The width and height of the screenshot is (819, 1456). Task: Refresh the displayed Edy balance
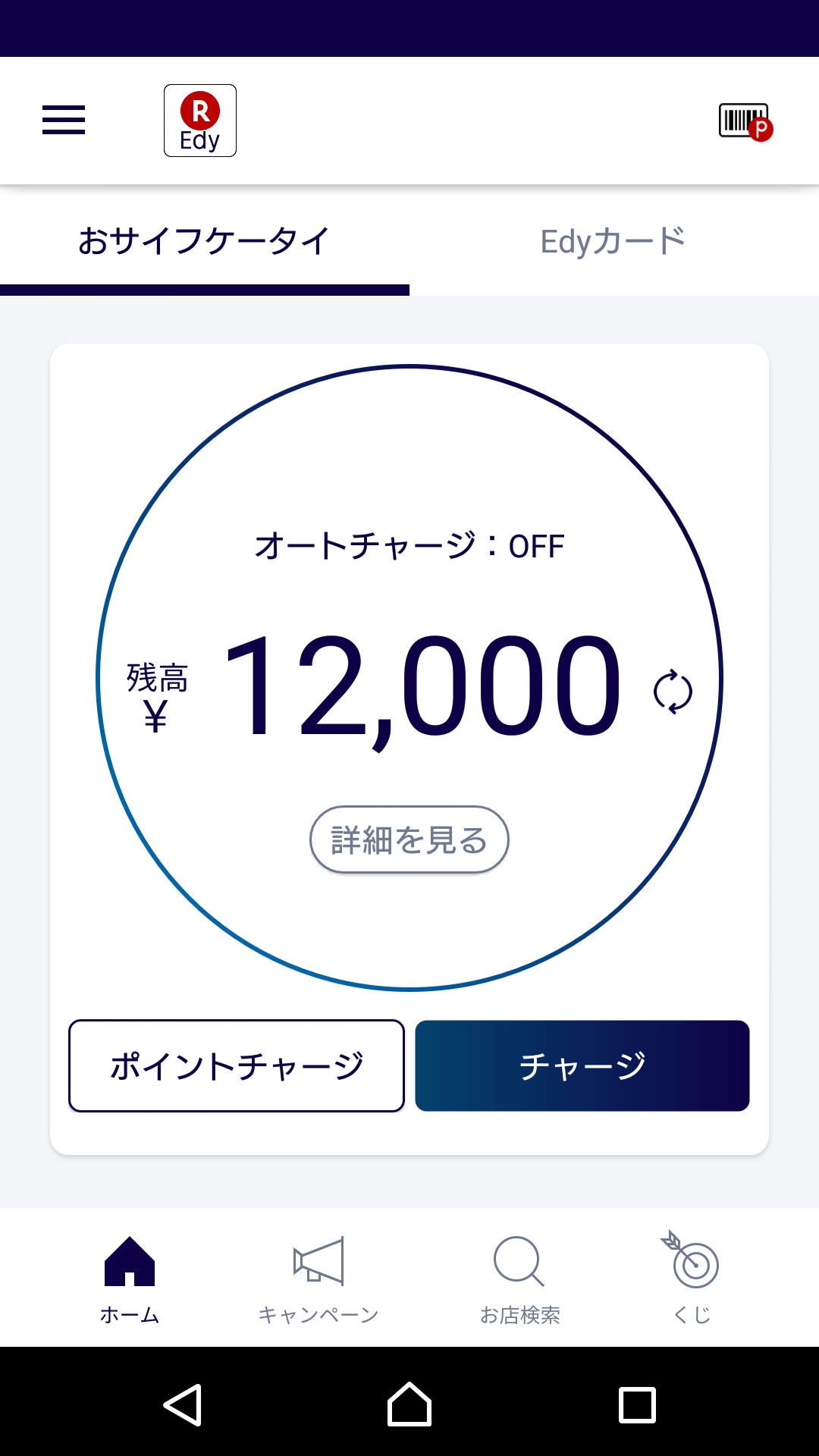(673, 691)
